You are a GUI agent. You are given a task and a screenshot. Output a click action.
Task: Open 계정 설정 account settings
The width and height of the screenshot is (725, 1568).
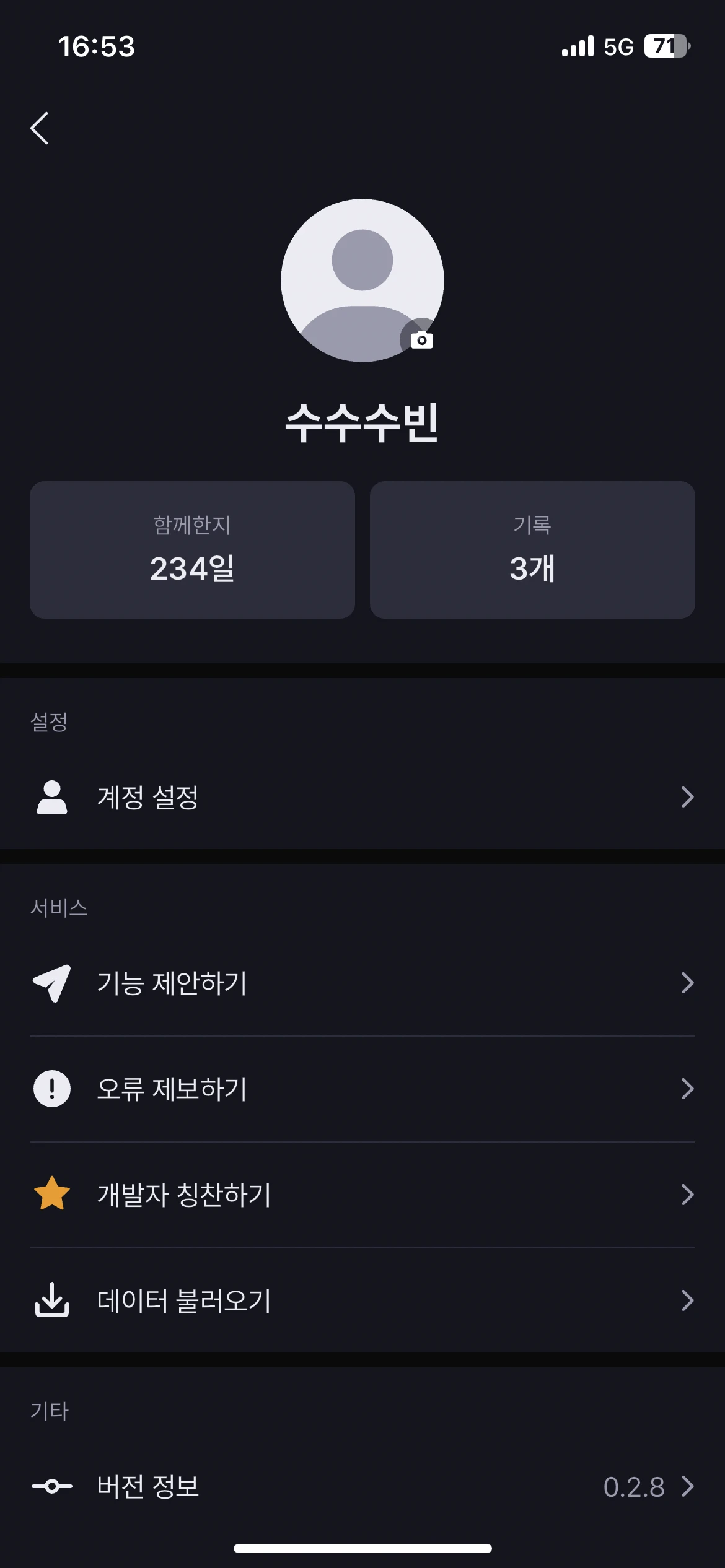[x=362, y=797]
